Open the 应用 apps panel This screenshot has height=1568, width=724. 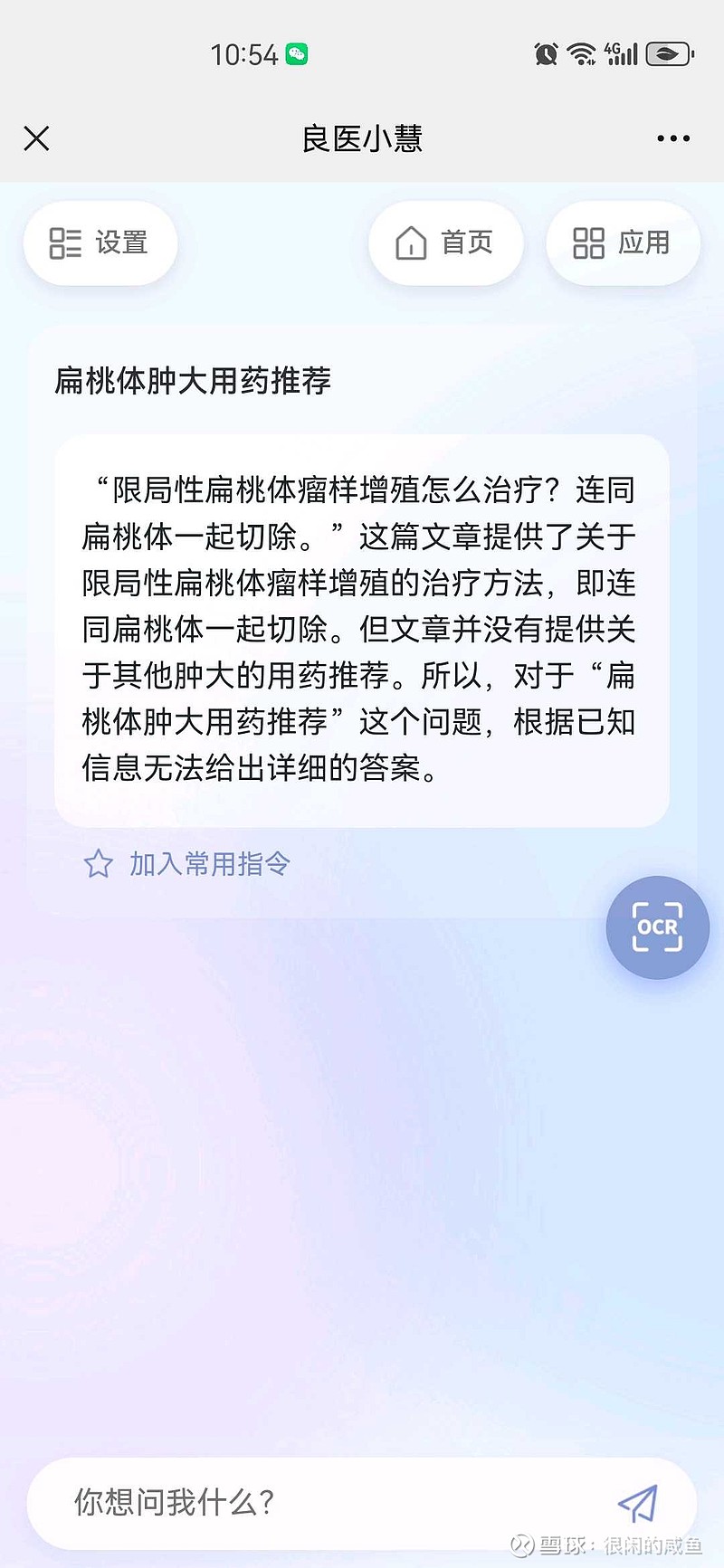623,242
